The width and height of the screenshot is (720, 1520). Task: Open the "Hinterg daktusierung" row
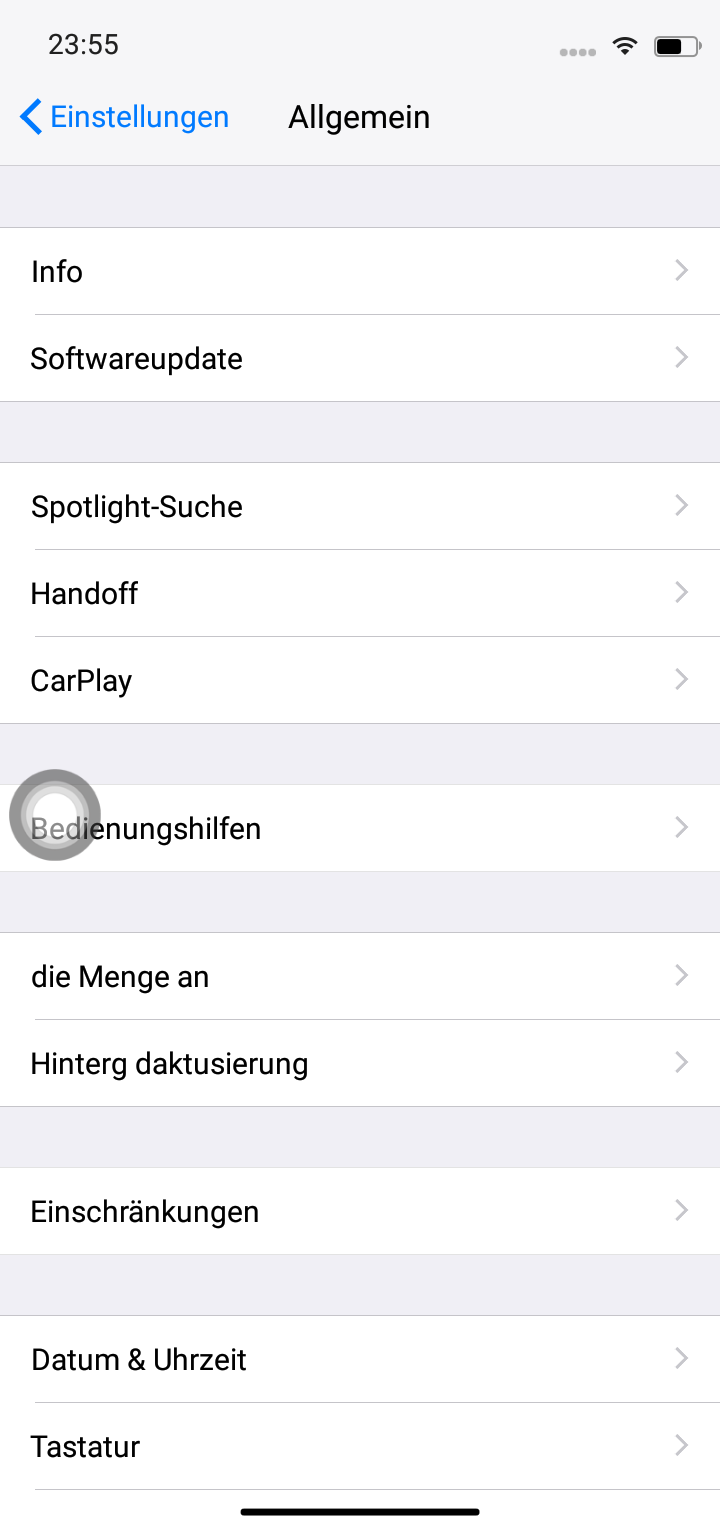360,1063
